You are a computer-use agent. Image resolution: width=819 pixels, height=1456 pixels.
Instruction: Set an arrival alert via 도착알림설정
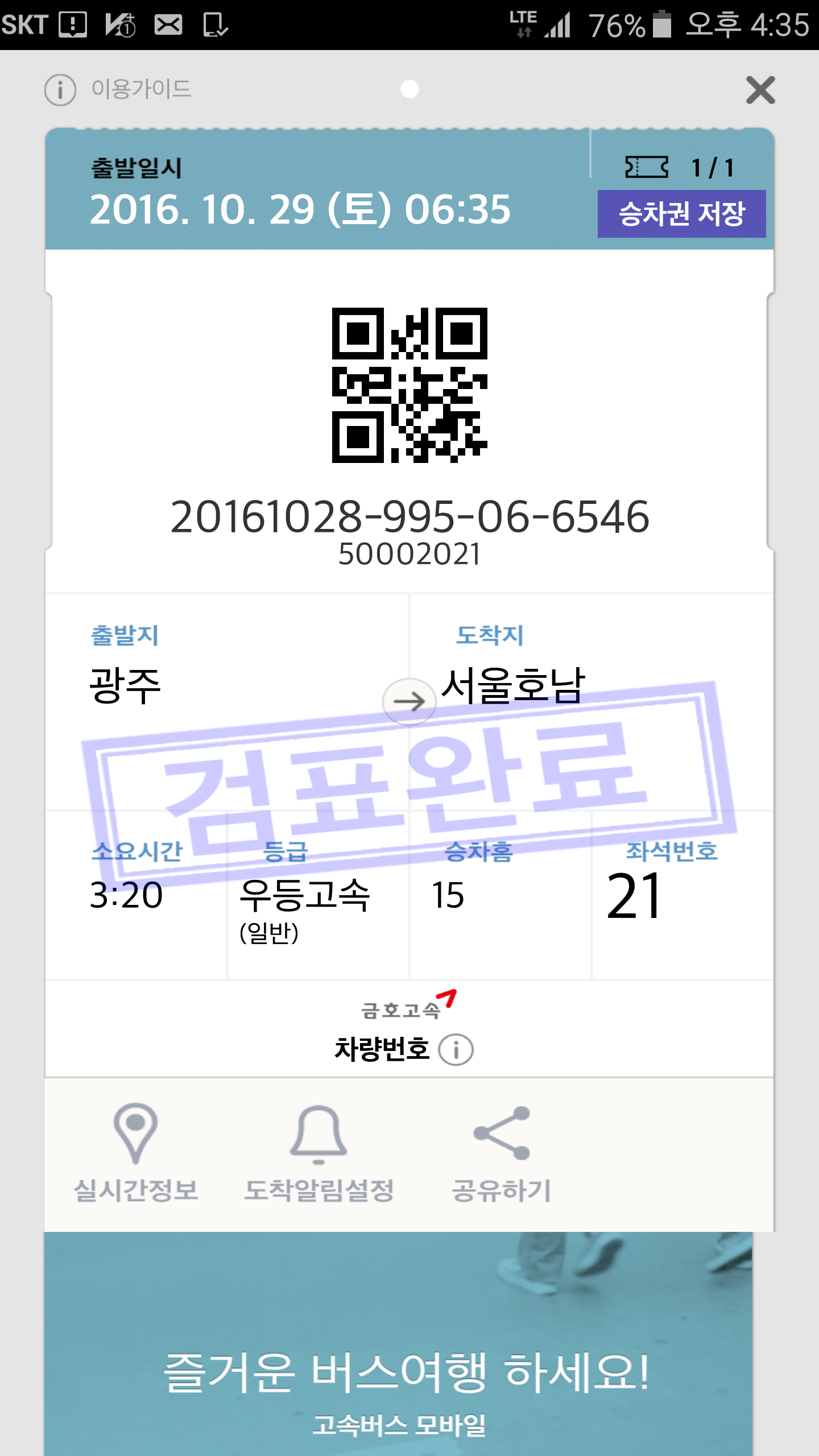[318, 1153]
